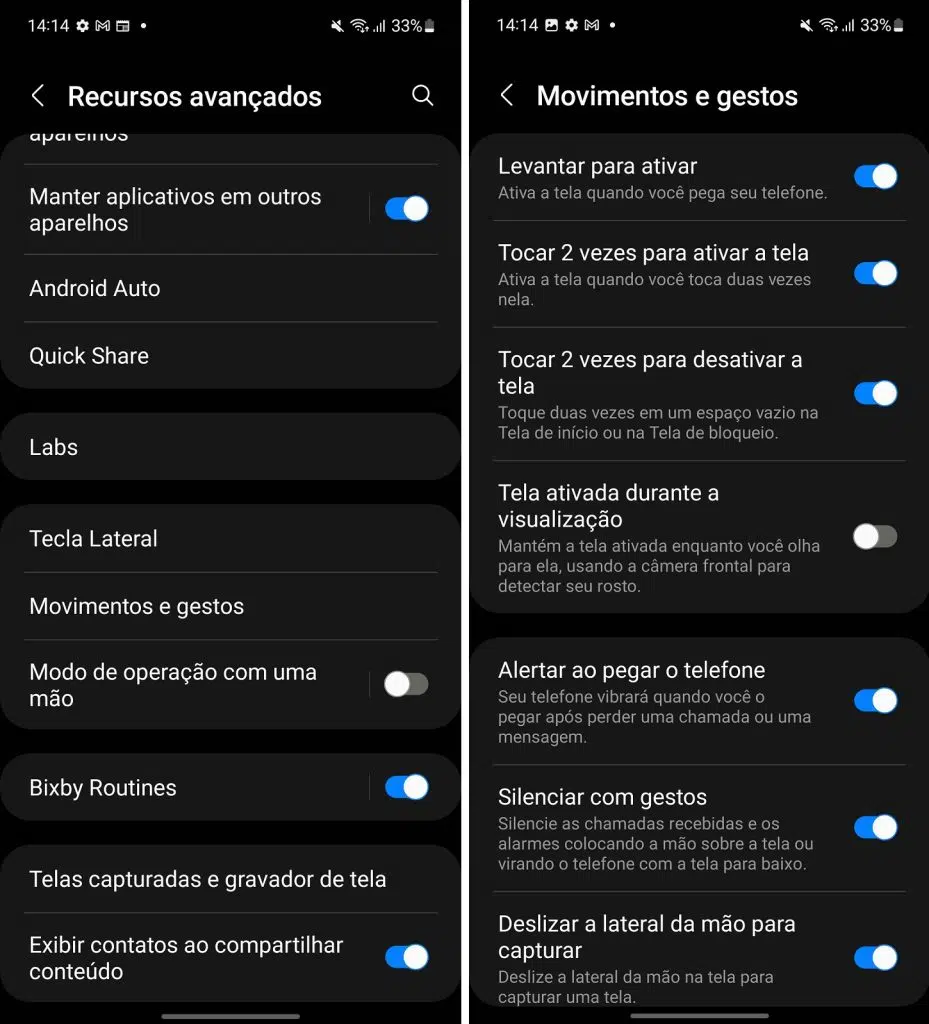Disable Levantar para ativar
Screen dimensions: 929x1024
pyautogui.click(x=875, y=176)
